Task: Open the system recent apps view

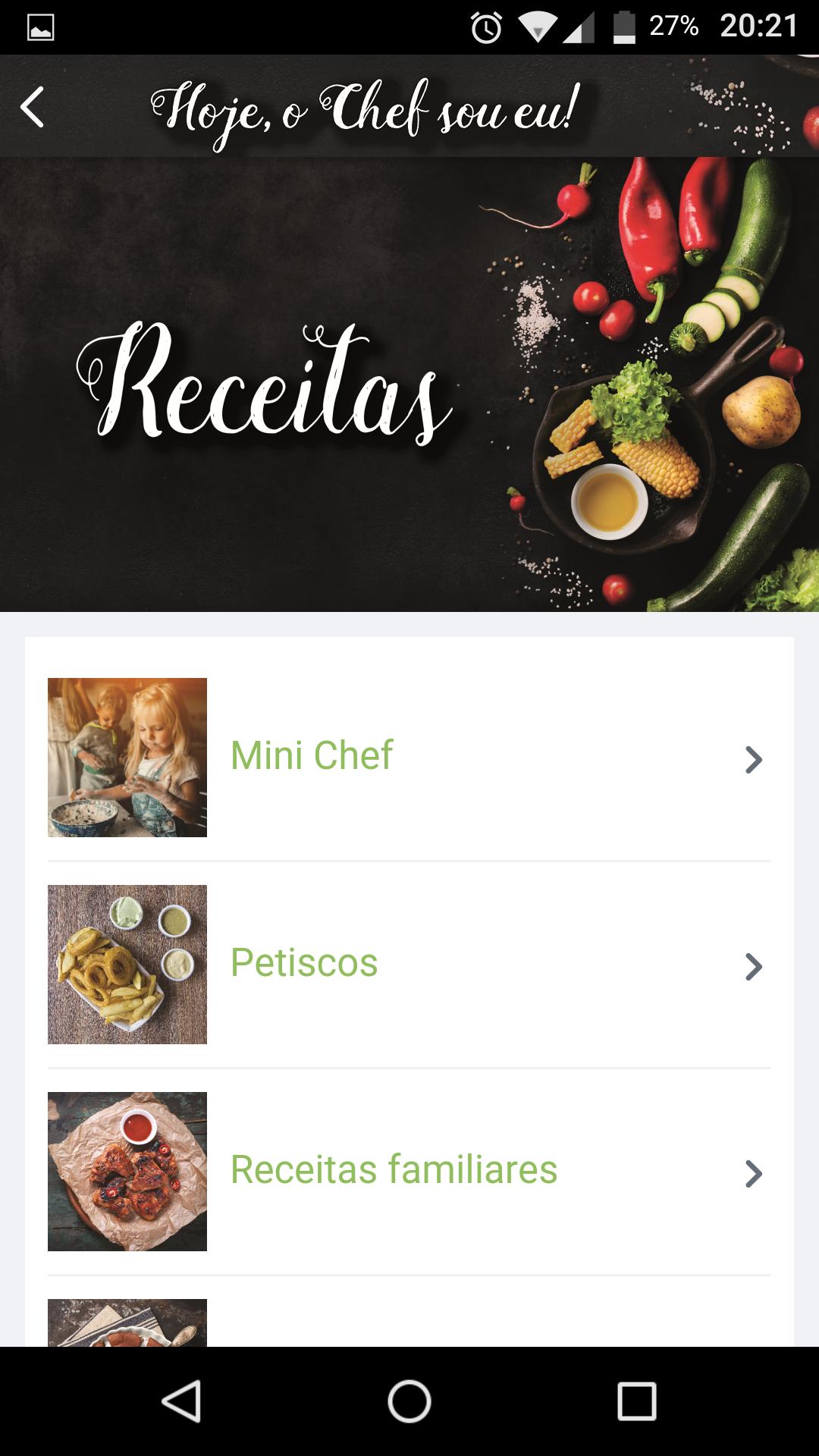Action: tap(636, 1401)
